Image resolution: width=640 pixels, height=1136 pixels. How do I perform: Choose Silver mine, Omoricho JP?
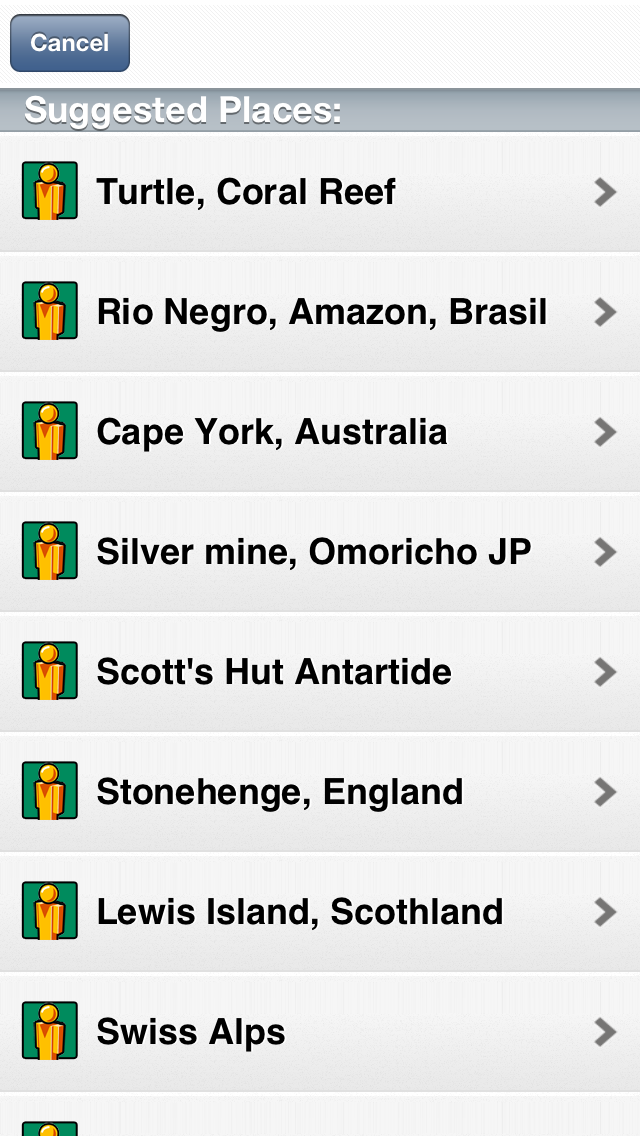coord(320,552)
